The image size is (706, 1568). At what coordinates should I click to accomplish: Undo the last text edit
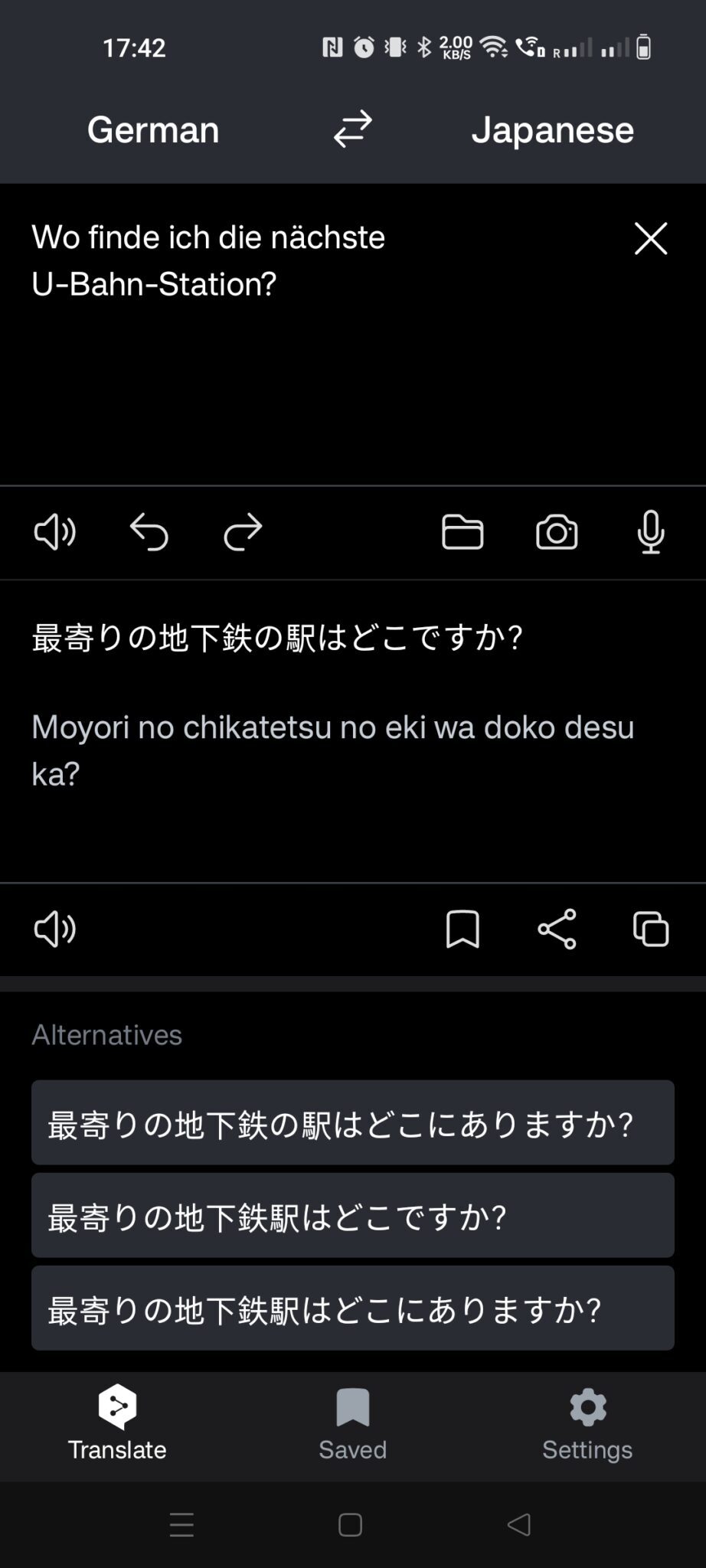click(x=149, y=532)
